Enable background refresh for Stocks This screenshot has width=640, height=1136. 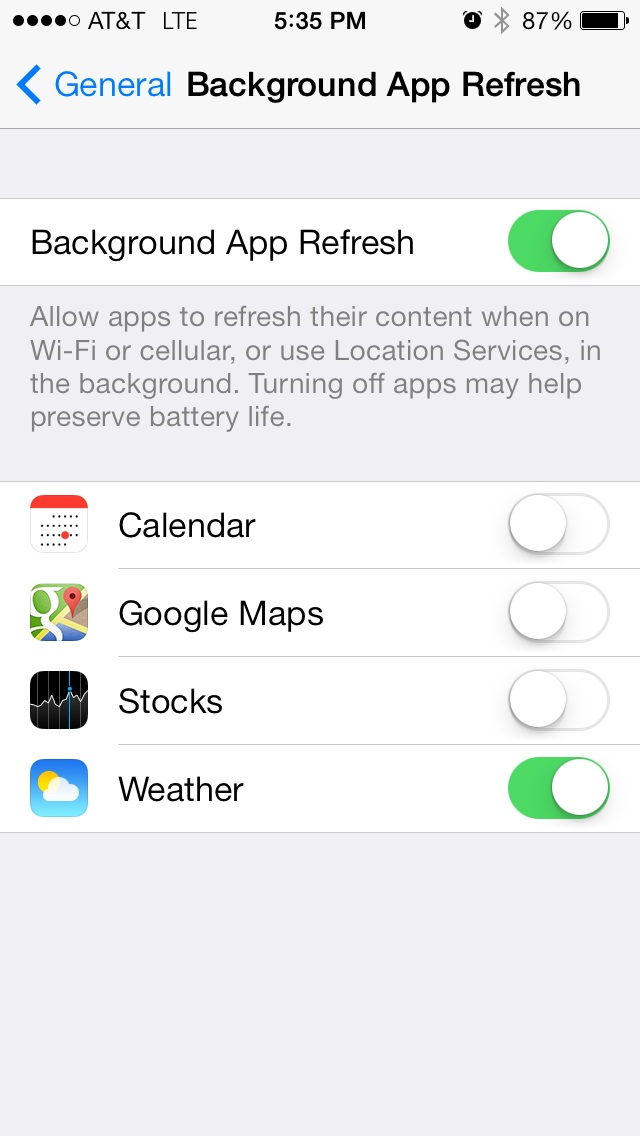[x=558, y=701]
